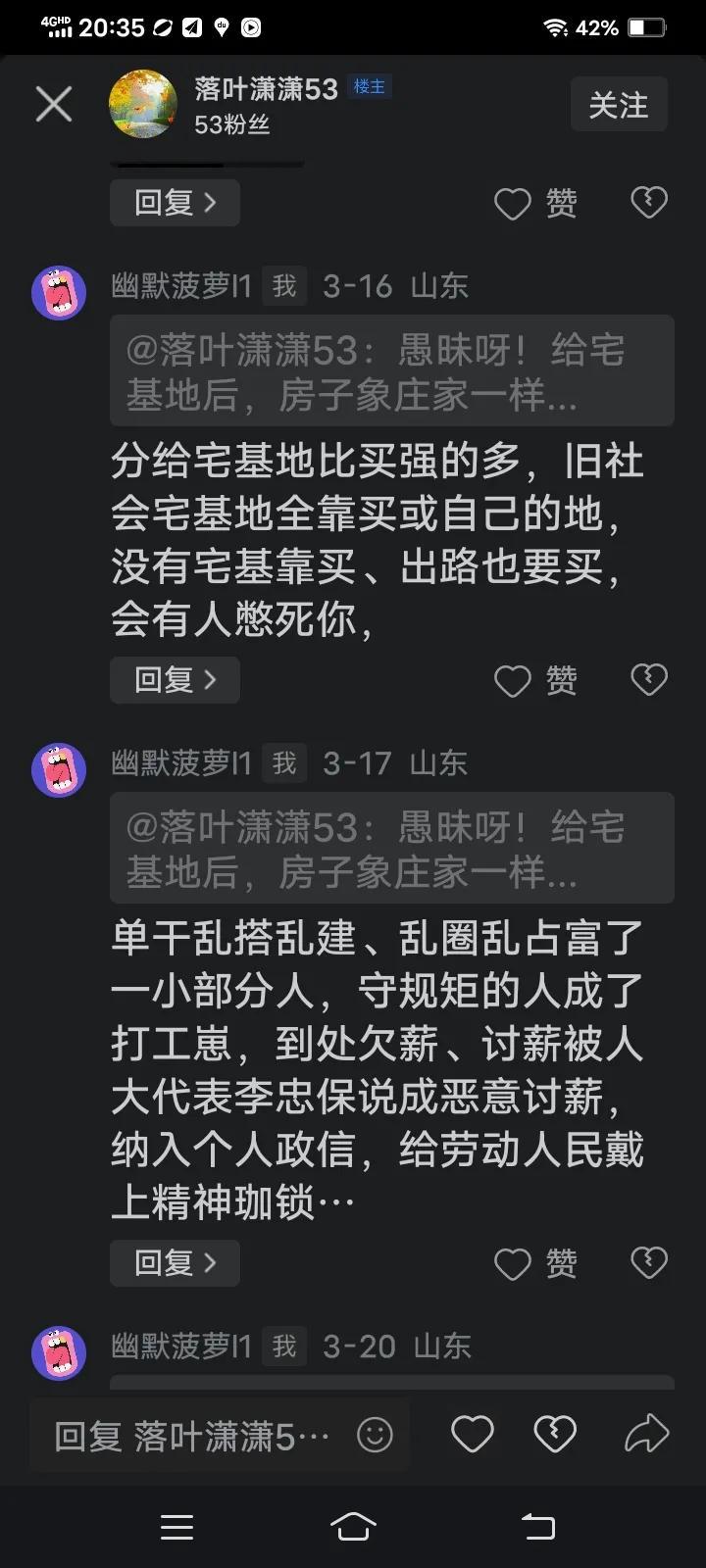Like the post from bottom bar
The image size is (706, 1568).
472,1435
